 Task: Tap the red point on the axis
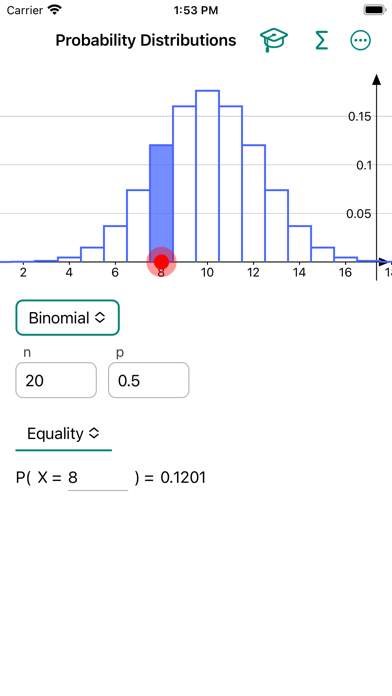coord(162,262)
